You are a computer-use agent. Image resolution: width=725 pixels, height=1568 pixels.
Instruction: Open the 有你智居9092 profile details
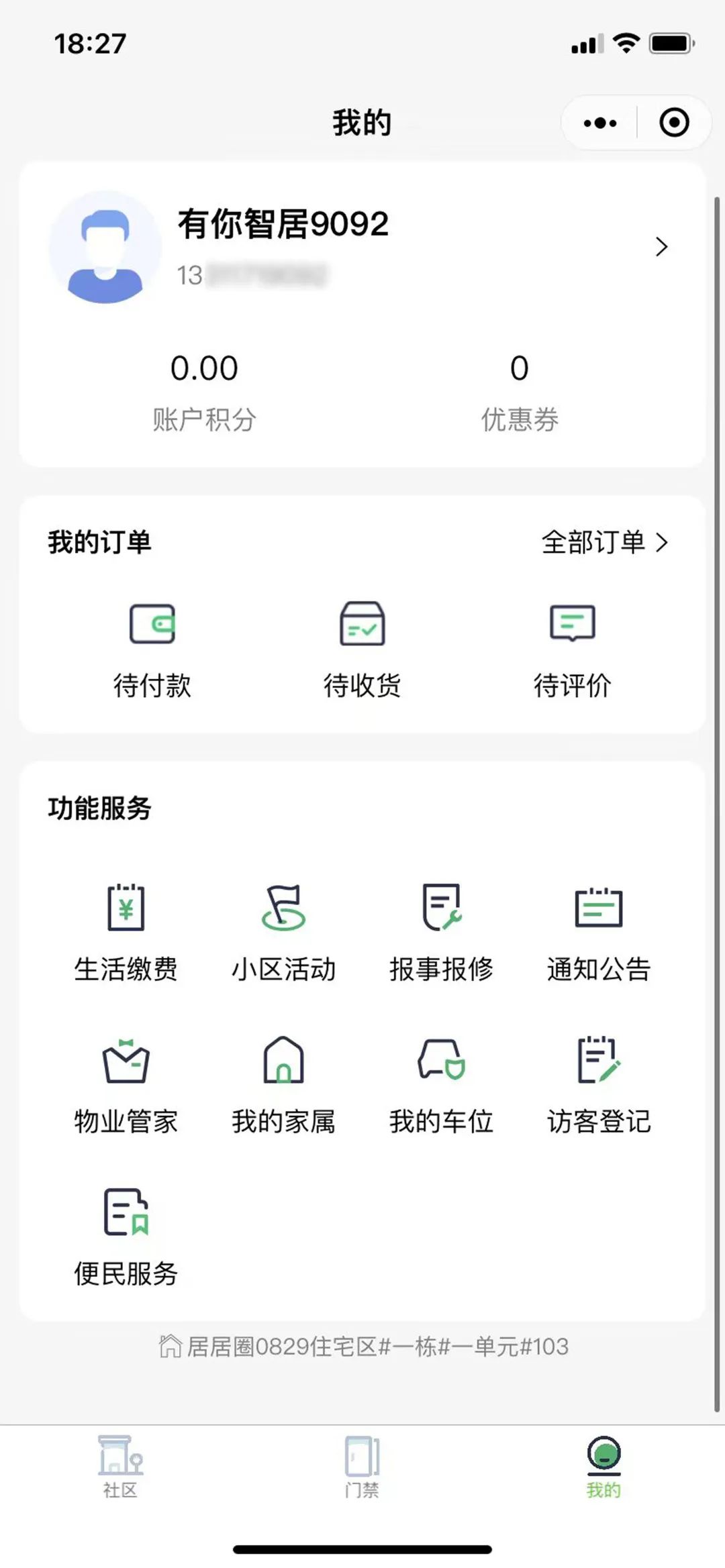click(661, 247)
